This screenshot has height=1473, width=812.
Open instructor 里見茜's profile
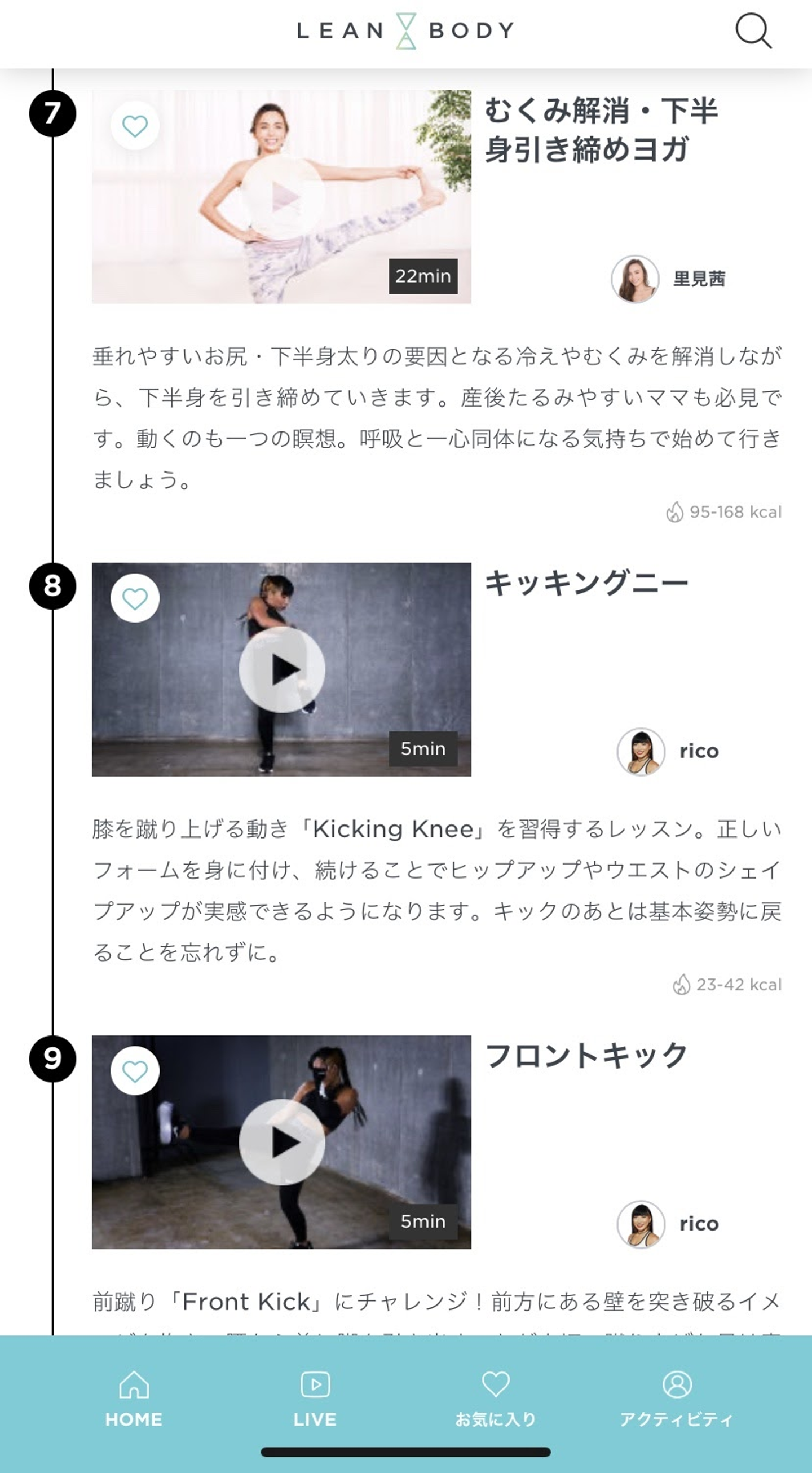(668, 279)
